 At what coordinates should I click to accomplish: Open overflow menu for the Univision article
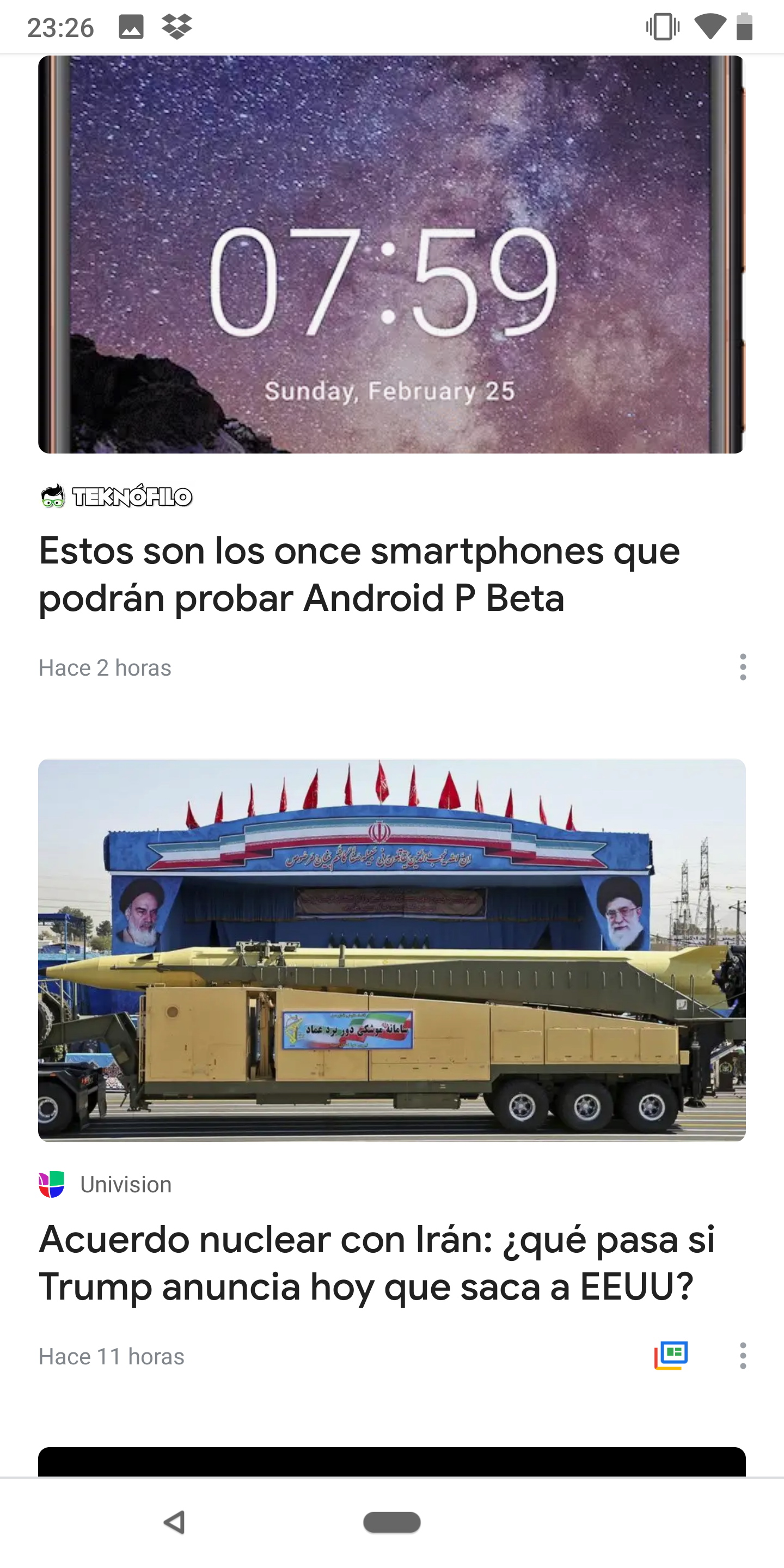(x=743, y=1356)
